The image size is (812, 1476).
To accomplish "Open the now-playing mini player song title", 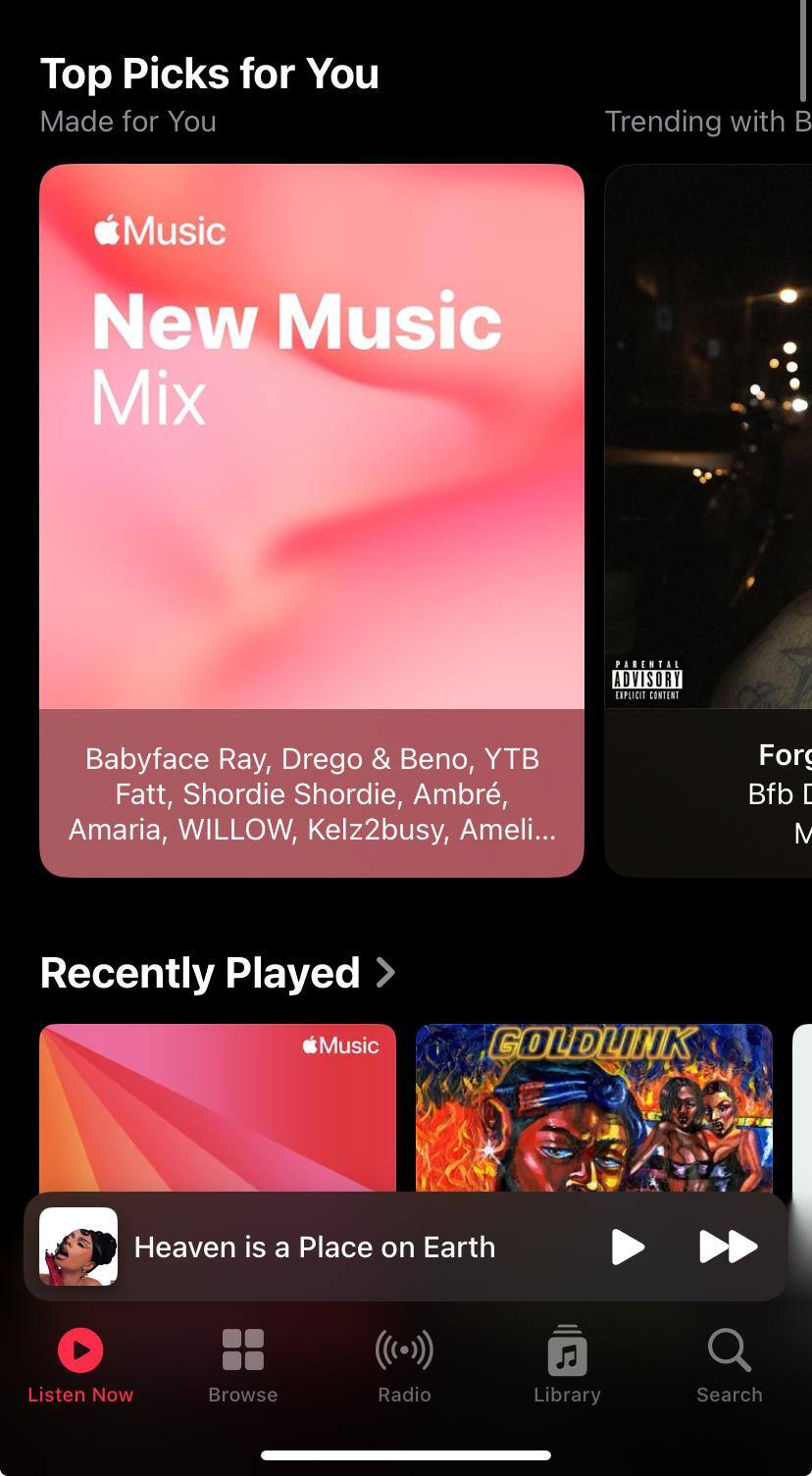I will point(314,1247).
